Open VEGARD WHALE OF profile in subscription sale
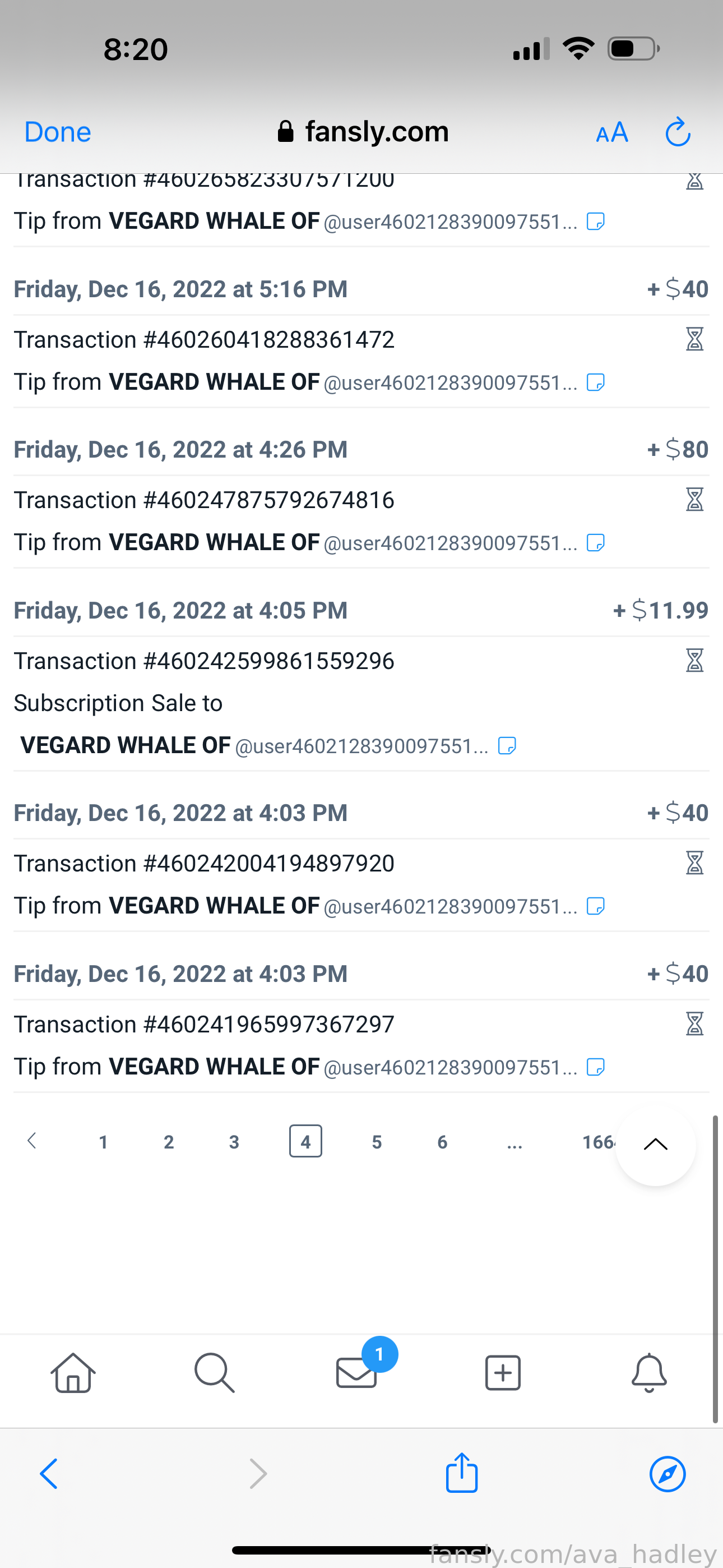The height and width of the screenshot is (1568, 723). pyautogui.click(x=126, y=745)
